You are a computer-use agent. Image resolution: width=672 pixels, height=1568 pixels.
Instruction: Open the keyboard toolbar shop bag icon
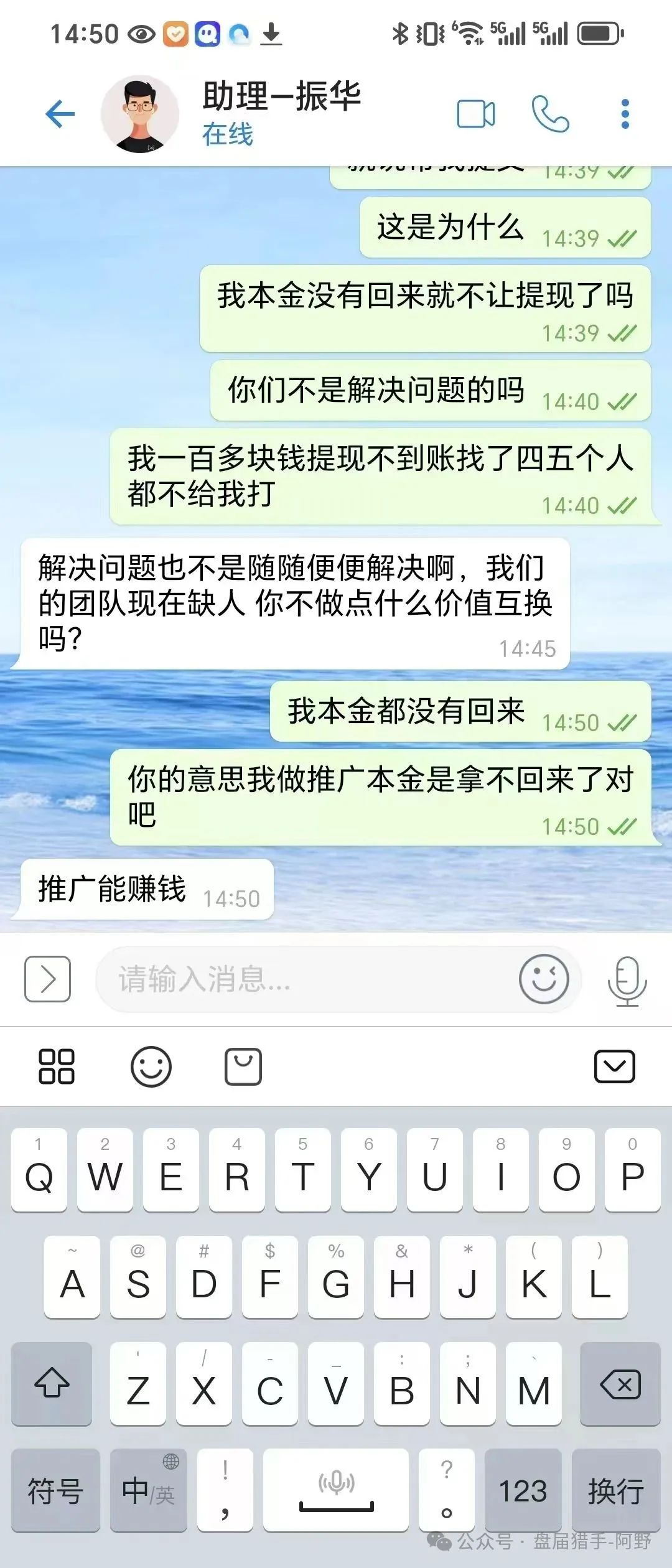pos(243,1066)
